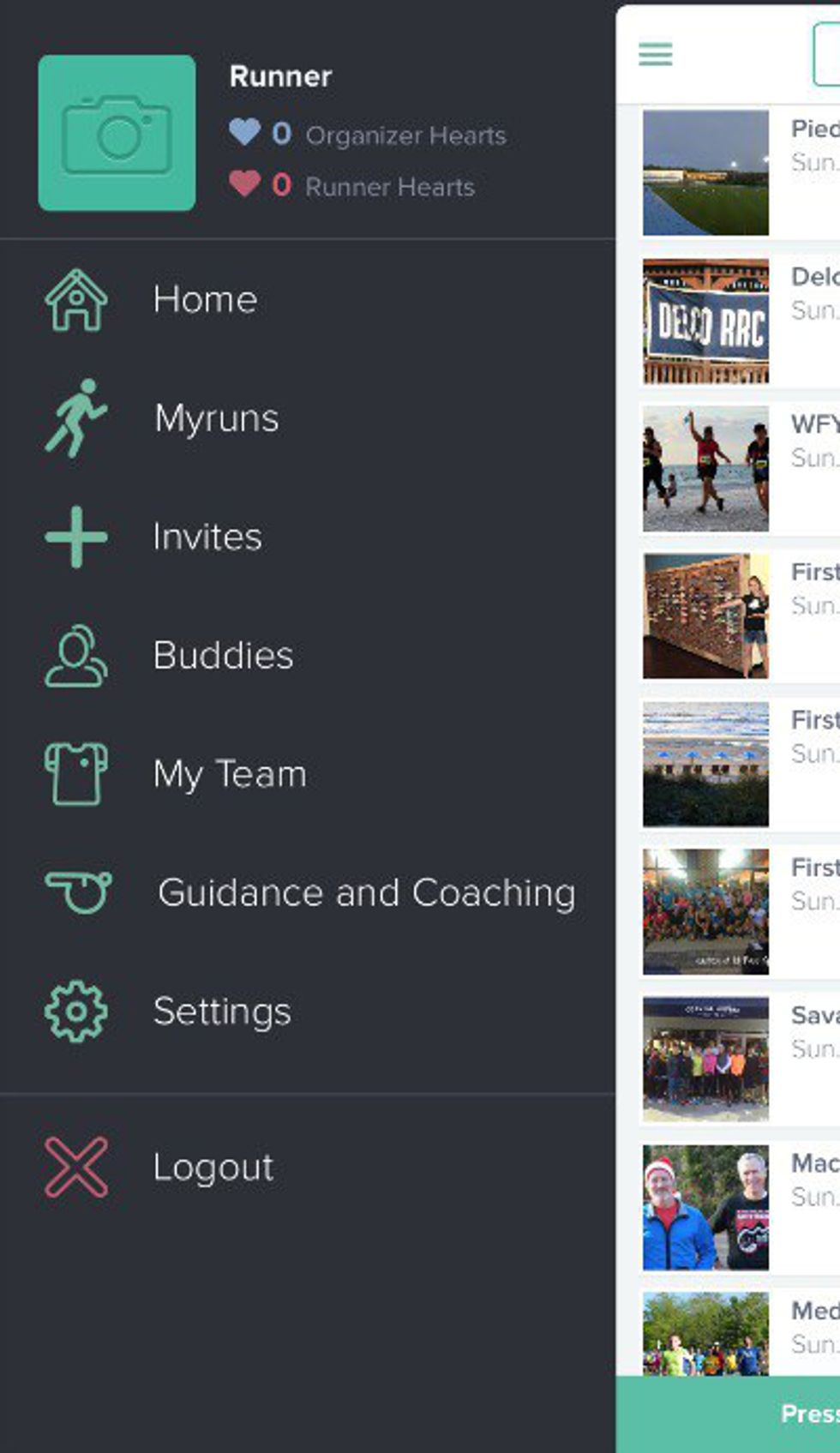
Task: Open Myruns menu item
Action: pyautogui.click(x=215, y=418)
